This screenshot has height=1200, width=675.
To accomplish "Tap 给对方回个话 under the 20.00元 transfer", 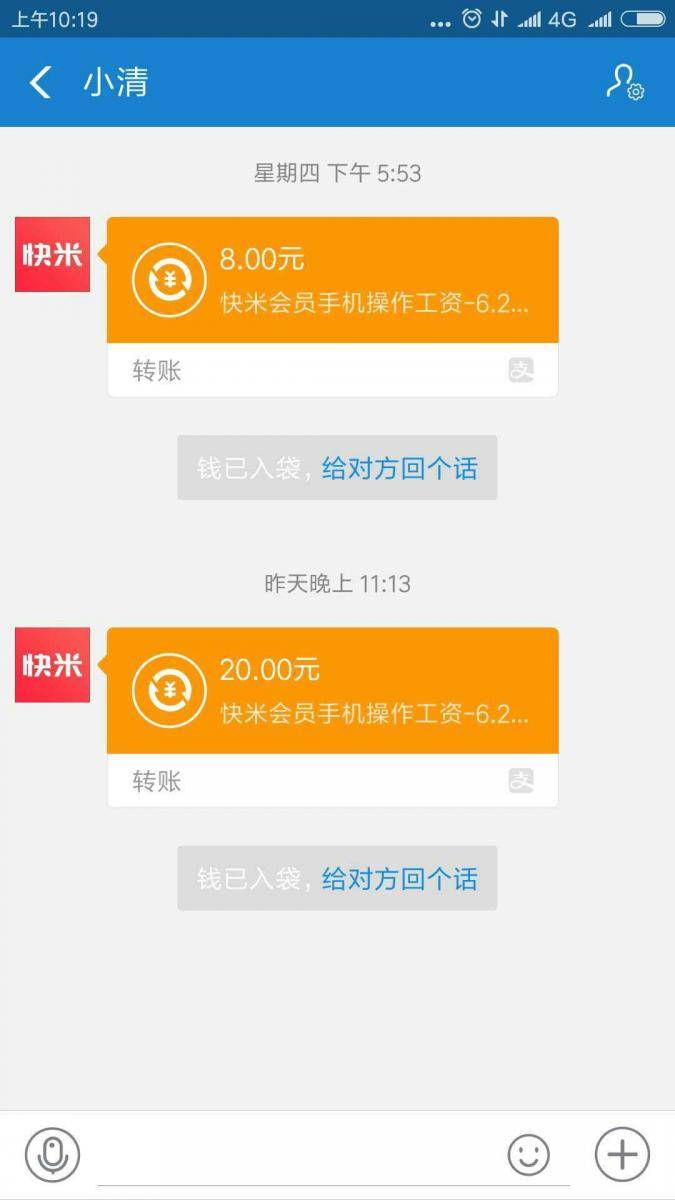I will [399, 879].
